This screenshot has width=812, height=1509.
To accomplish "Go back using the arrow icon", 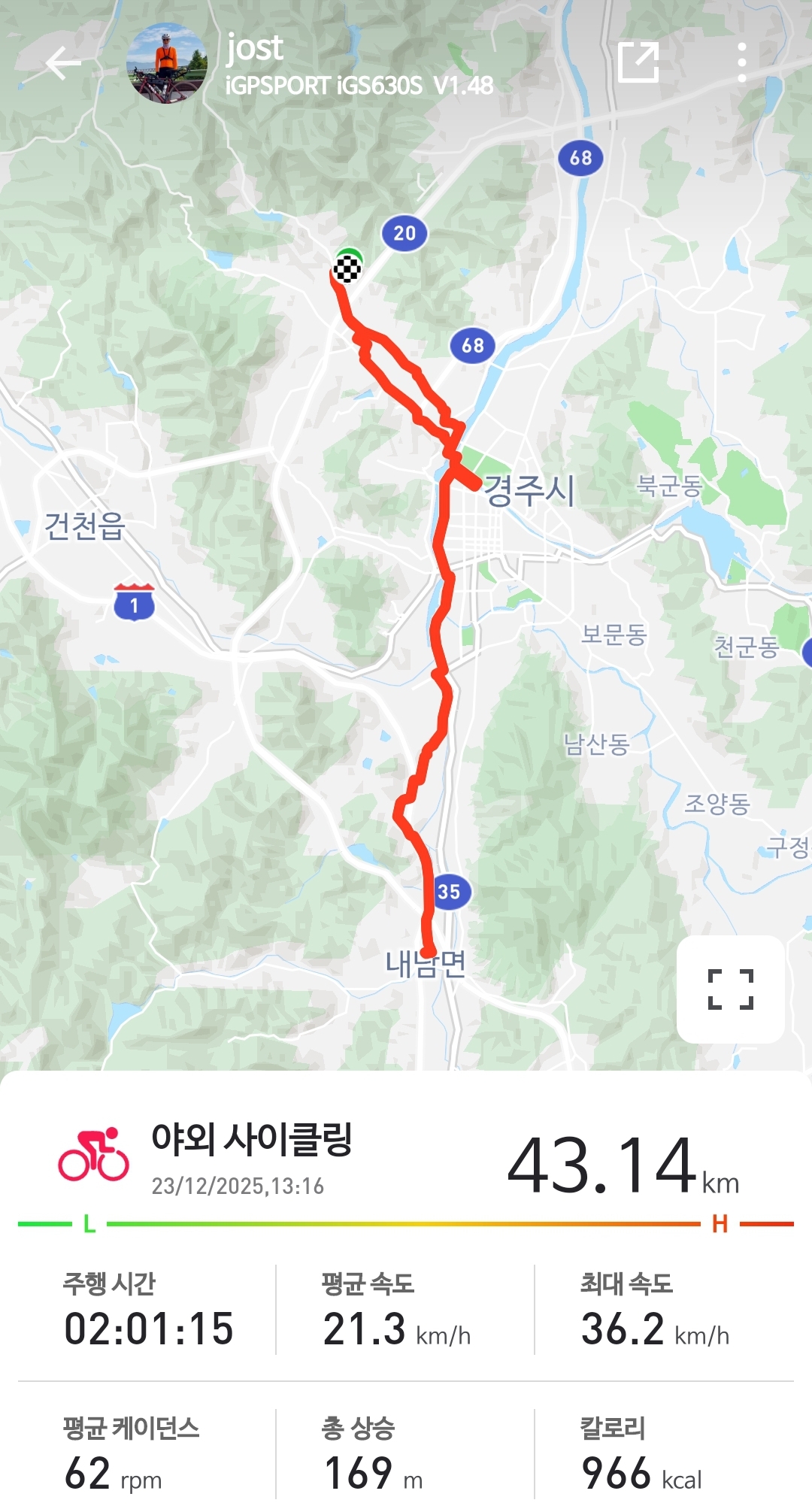I will click(x=63, y=63).
